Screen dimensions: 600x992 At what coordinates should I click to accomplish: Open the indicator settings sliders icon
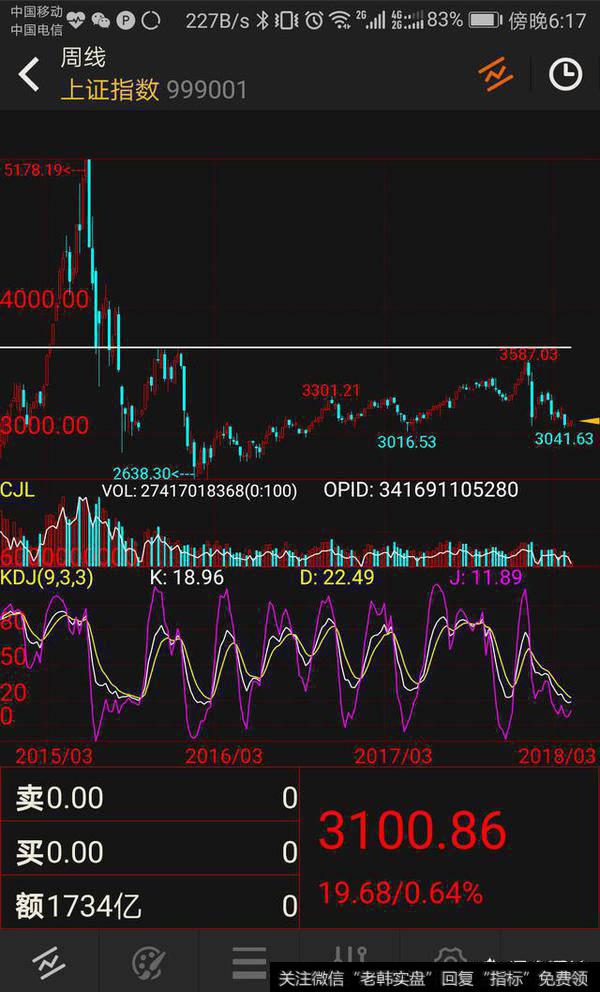pos(351,955)
